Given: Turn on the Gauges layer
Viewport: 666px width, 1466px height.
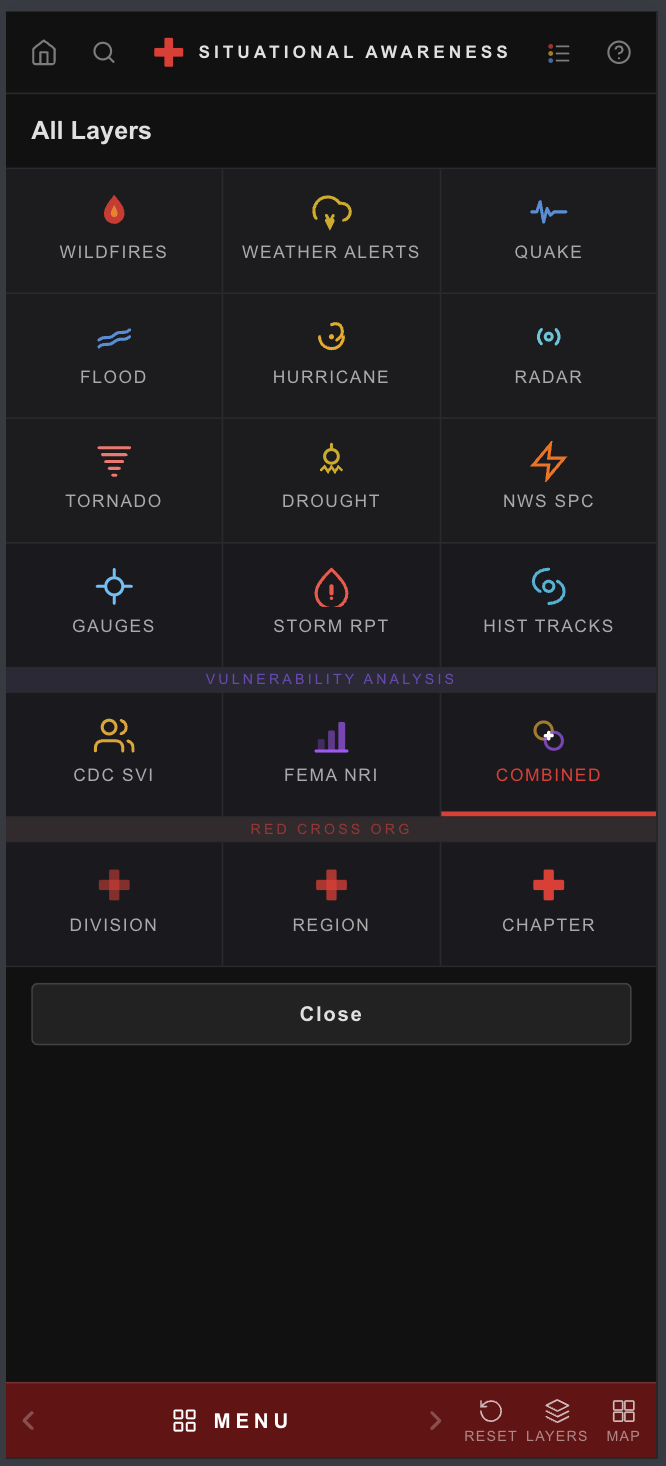Looking at the screenshot, I should [114, 604].
